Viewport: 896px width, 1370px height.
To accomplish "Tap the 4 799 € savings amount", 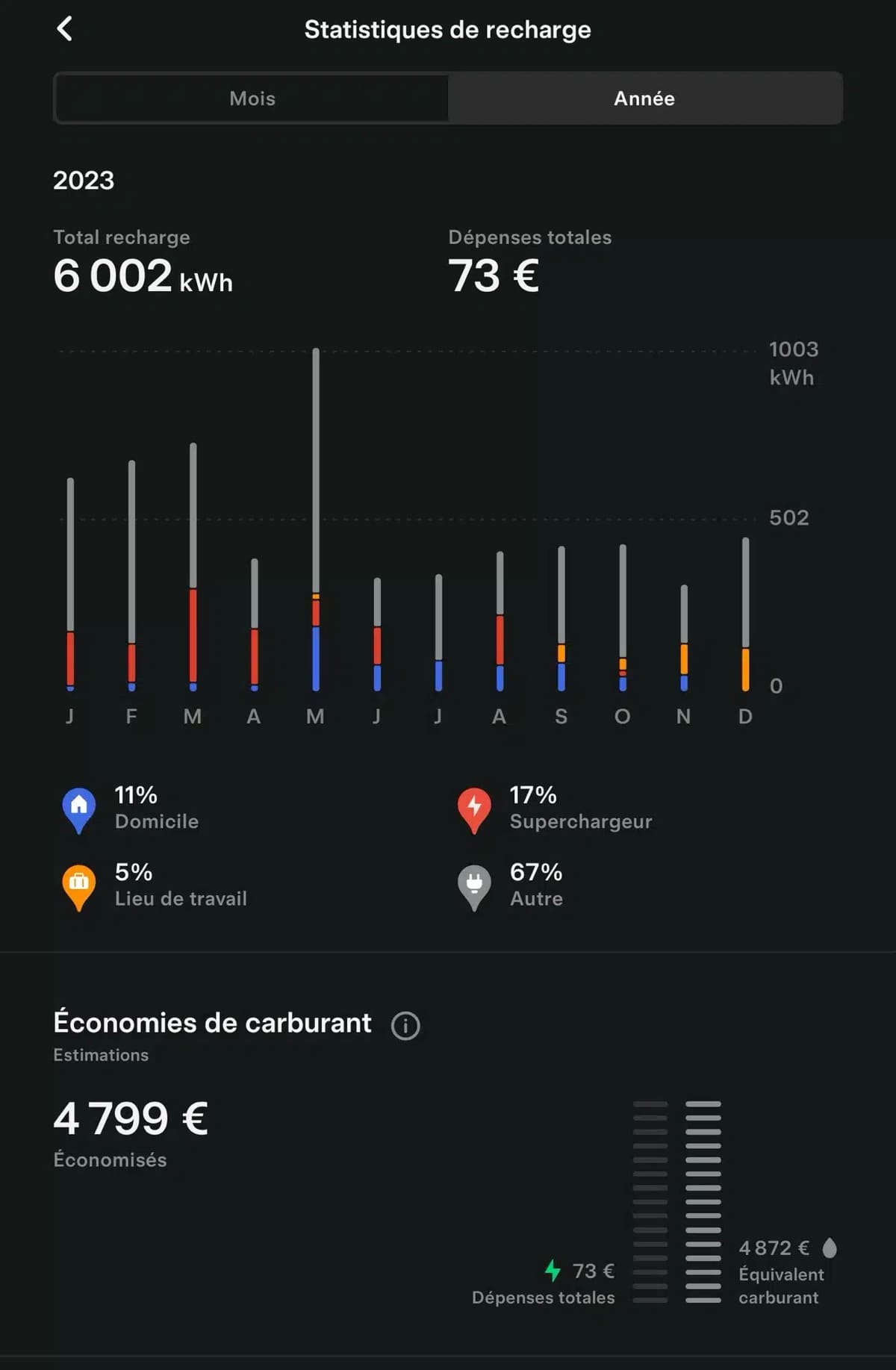I will pos(131,1118).
